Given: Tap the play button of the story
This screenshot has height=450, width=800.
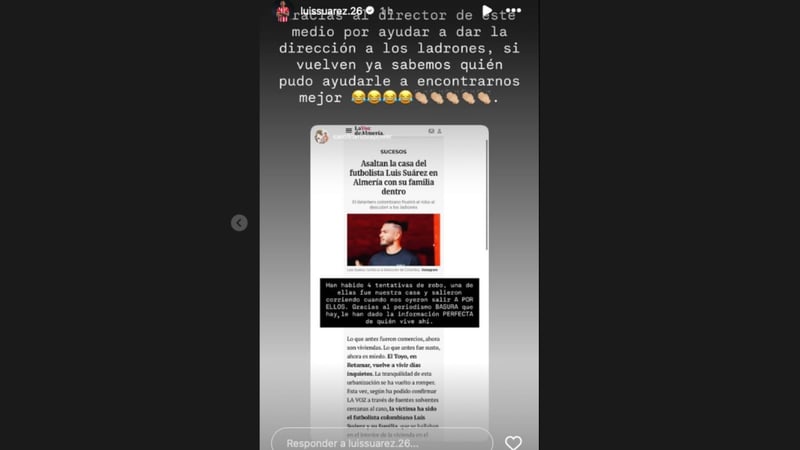Looking at the screenshot, I should (x=487, y=11).
